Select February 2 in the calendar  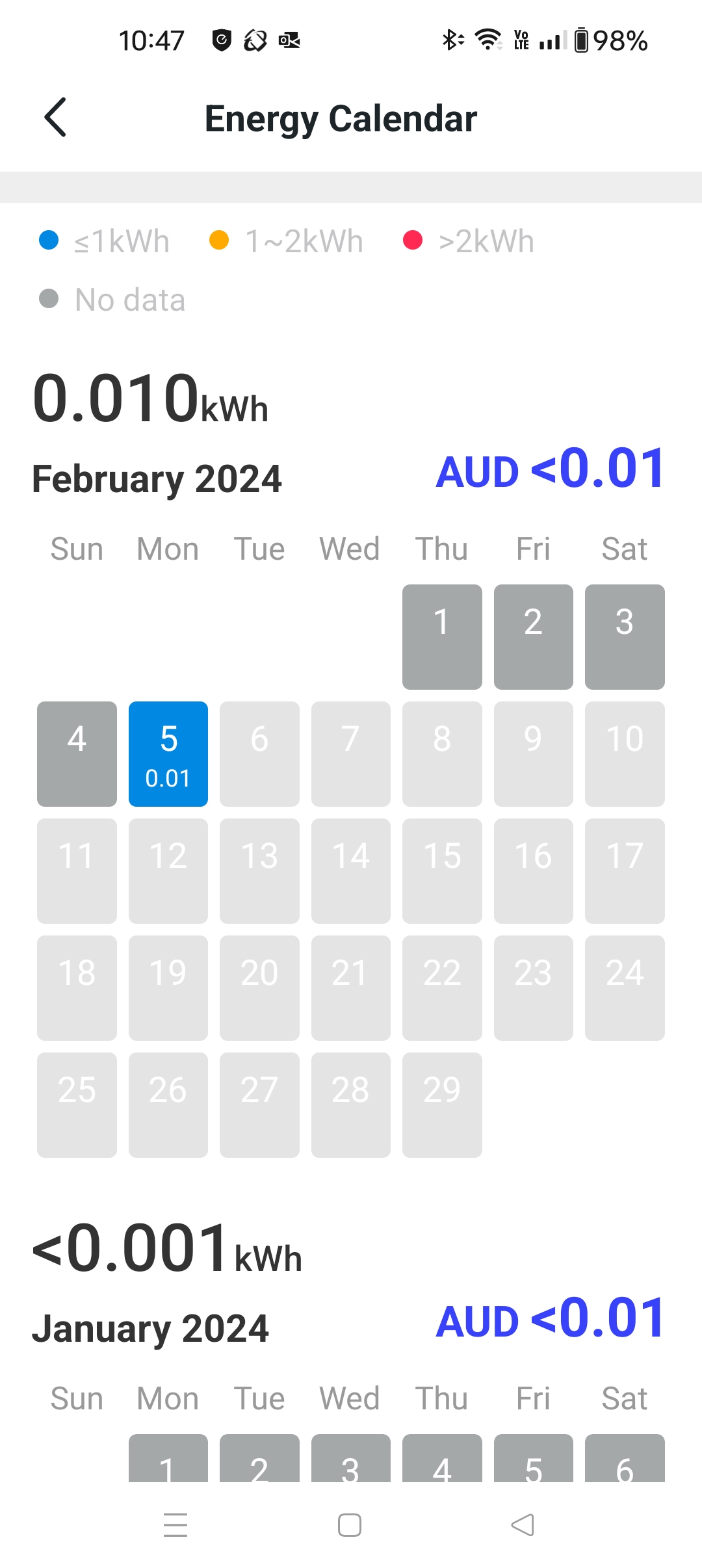(533, 637)
